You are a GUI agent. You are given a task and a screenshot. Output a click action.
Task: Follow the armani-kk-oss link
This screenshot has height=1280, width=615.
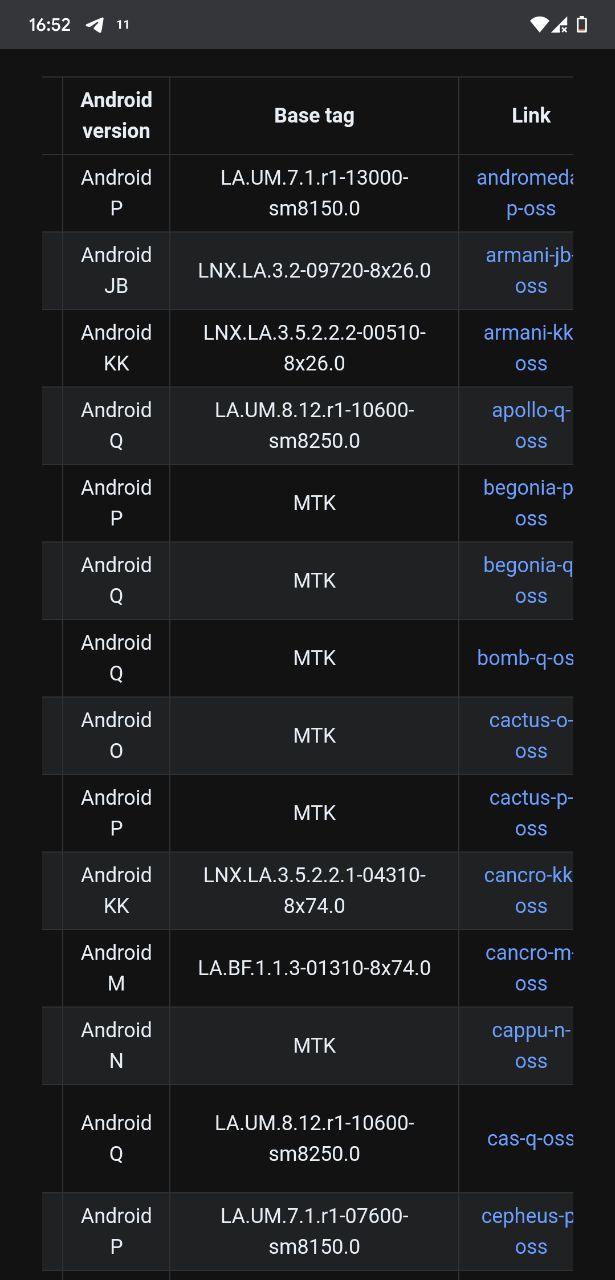pyautogui.click(x=529, y=348)
